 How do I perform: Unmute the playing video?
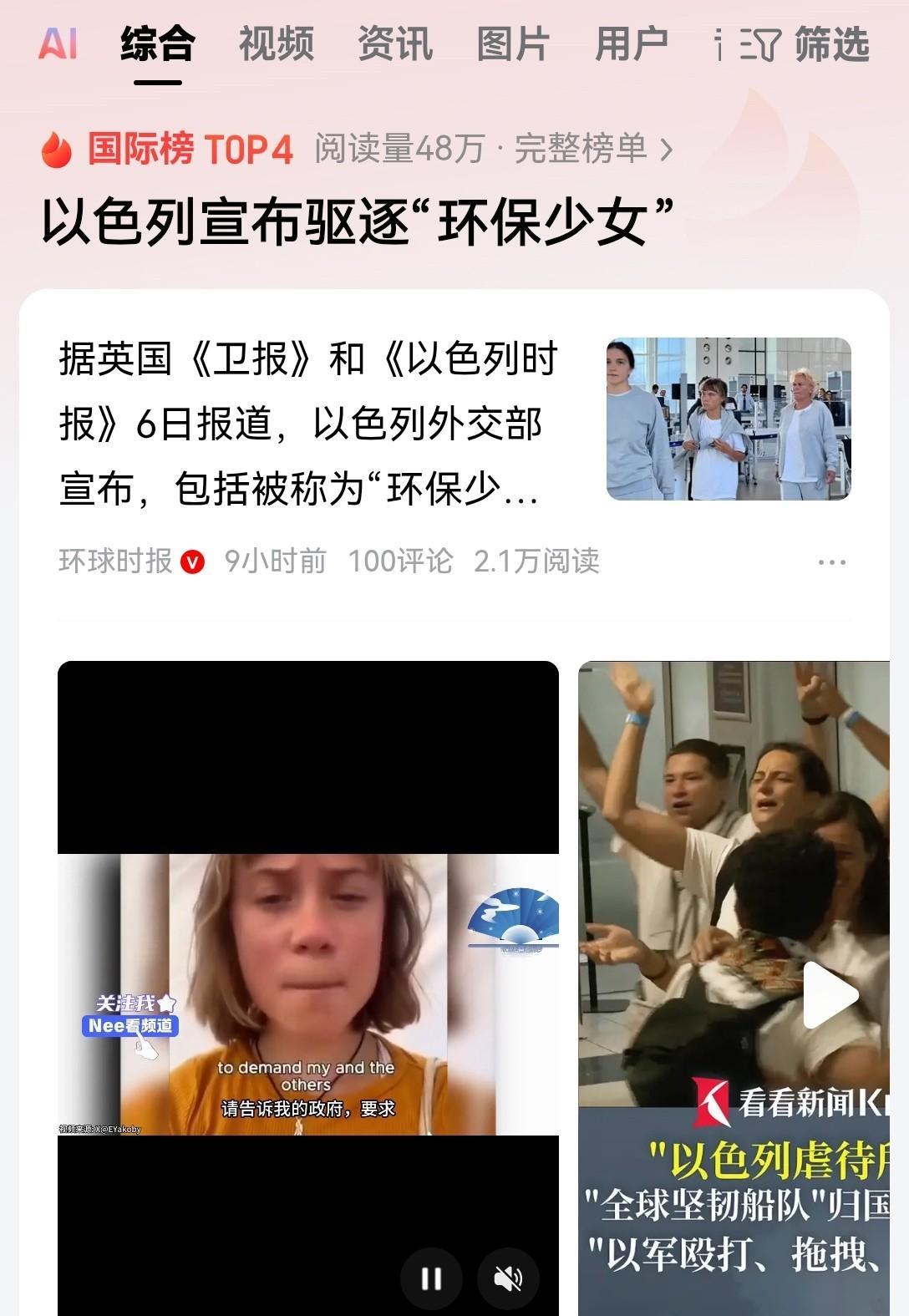point(508,1278)
